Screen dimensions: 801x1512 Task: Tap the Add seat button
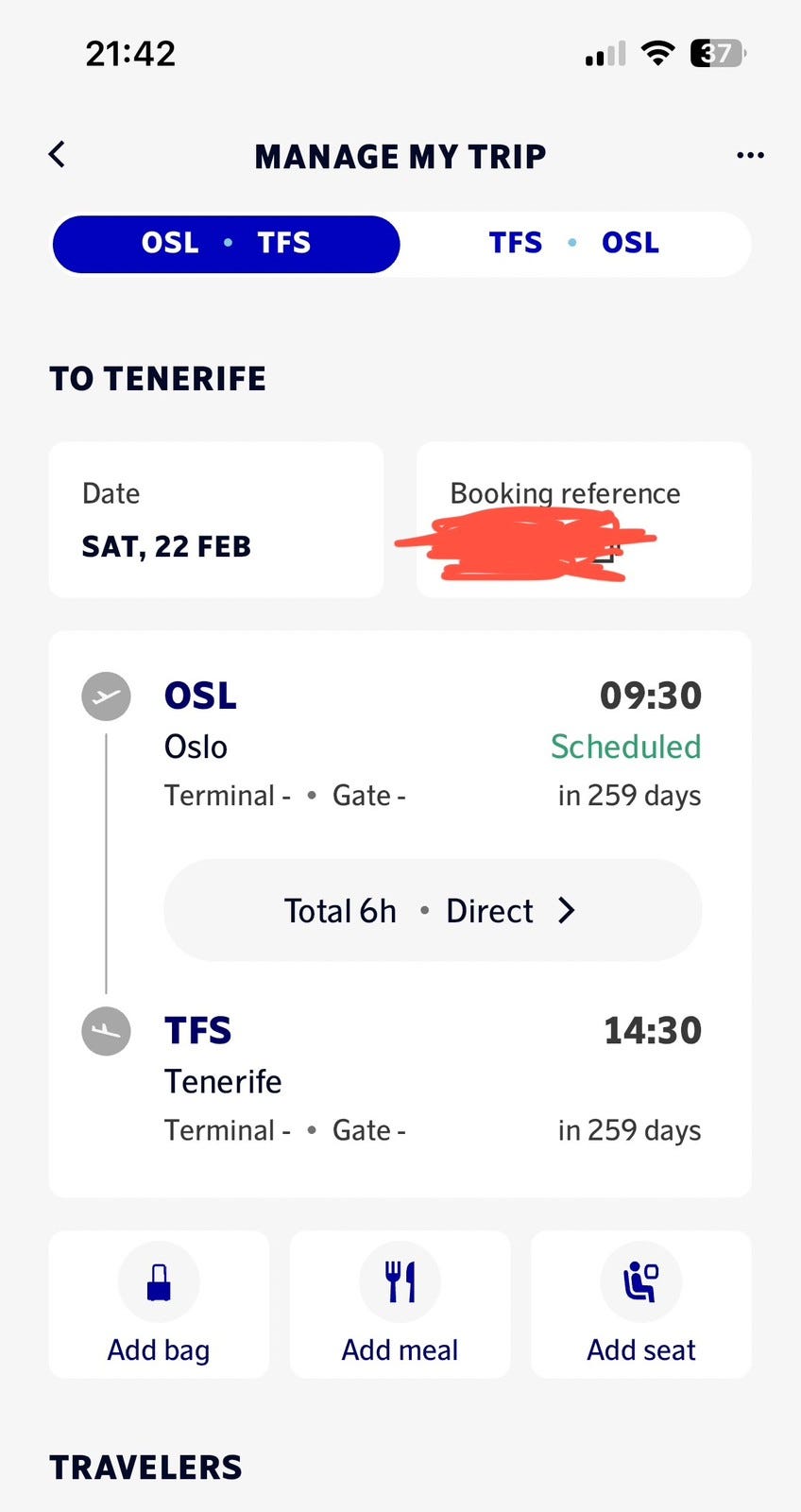(x=641, y=1306)
